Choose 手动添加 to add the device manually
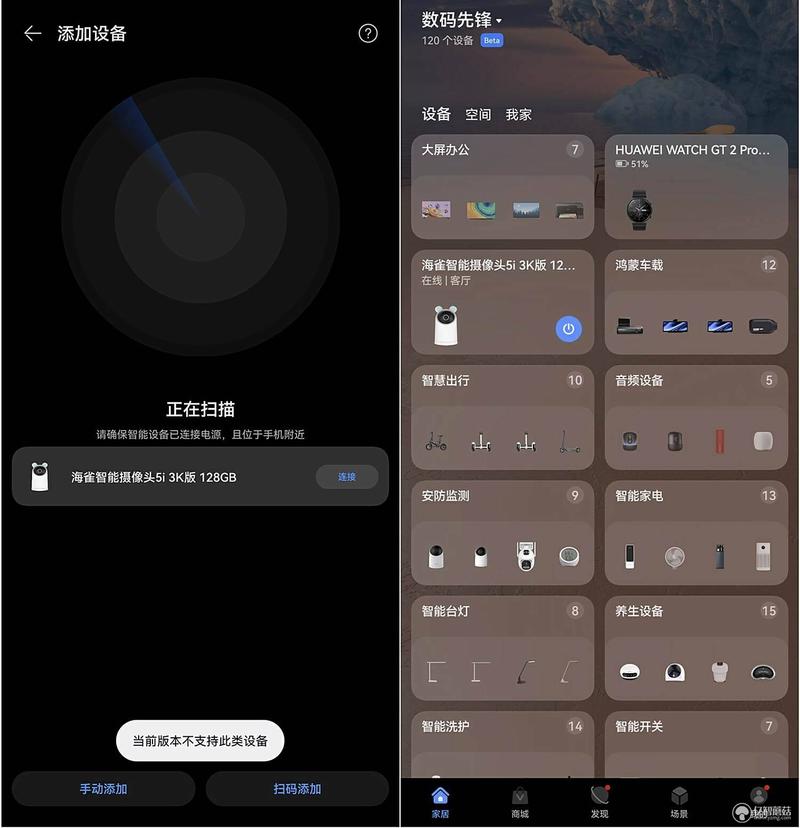800x828 pixels. pyautogui.click(x=103, y=789)
